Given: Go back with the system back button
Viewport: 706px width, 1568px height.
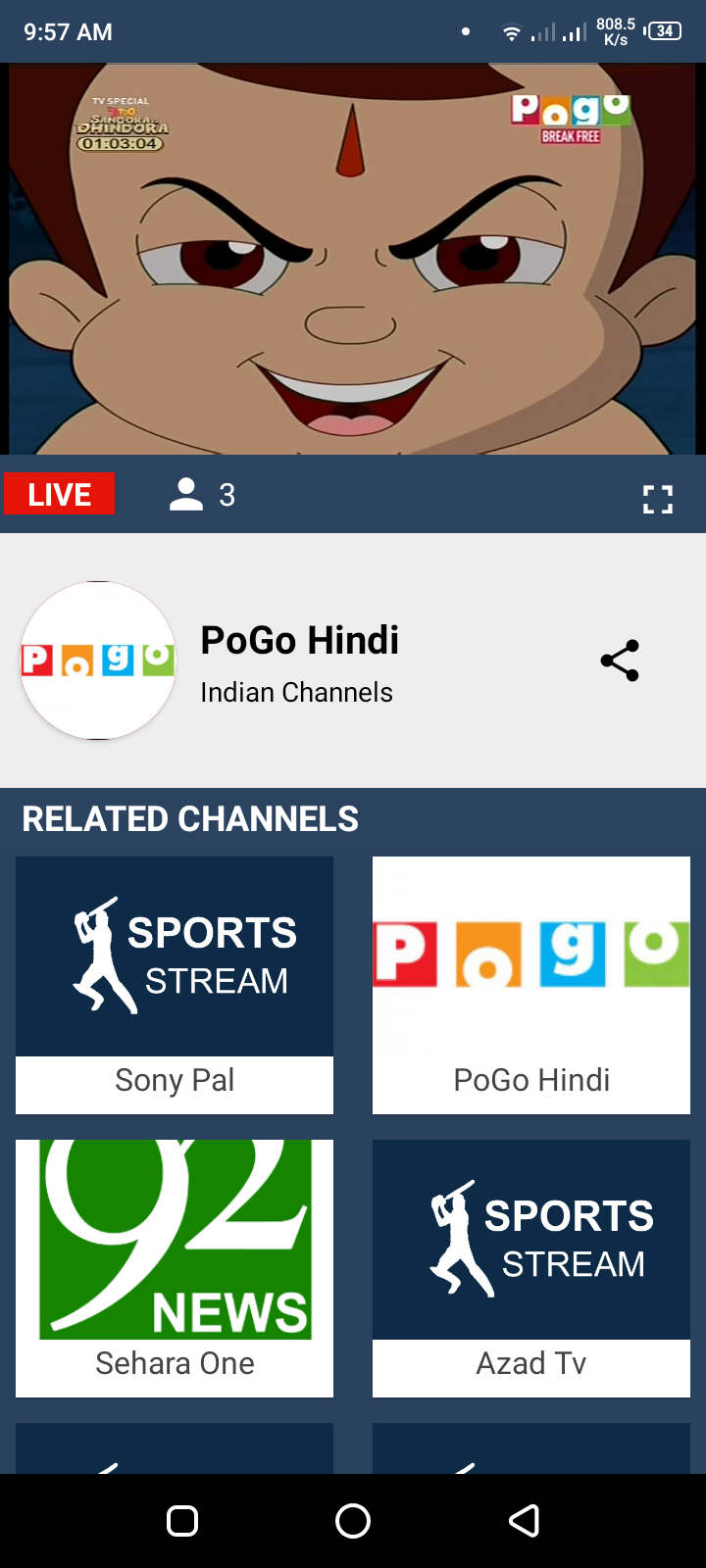Looking at the screenshot, I should pyautogui.click(x=524, y=1521).
